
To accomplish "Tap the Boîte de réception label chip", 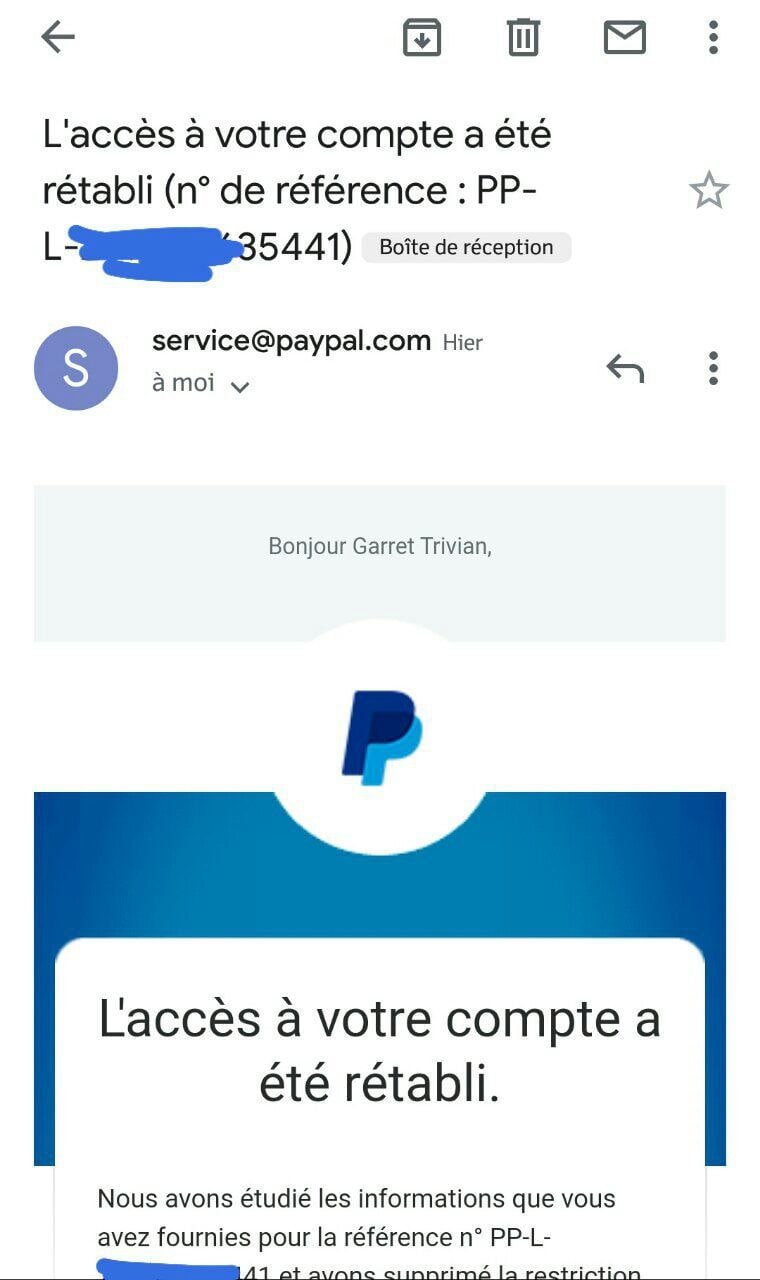I will point(466,247).
